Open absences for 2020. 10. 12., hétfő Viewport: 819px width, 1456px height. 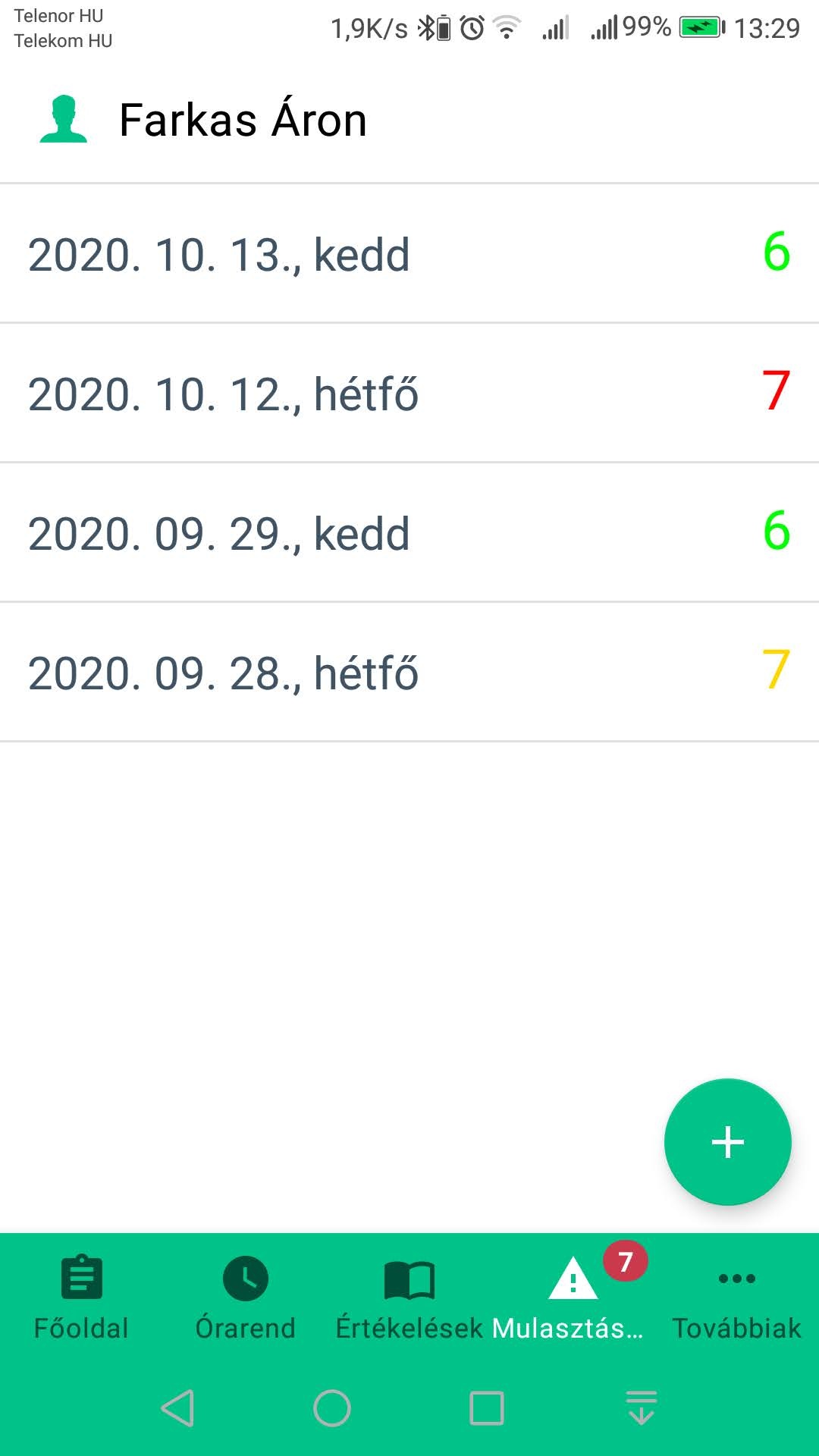click(x=409, y=393)
